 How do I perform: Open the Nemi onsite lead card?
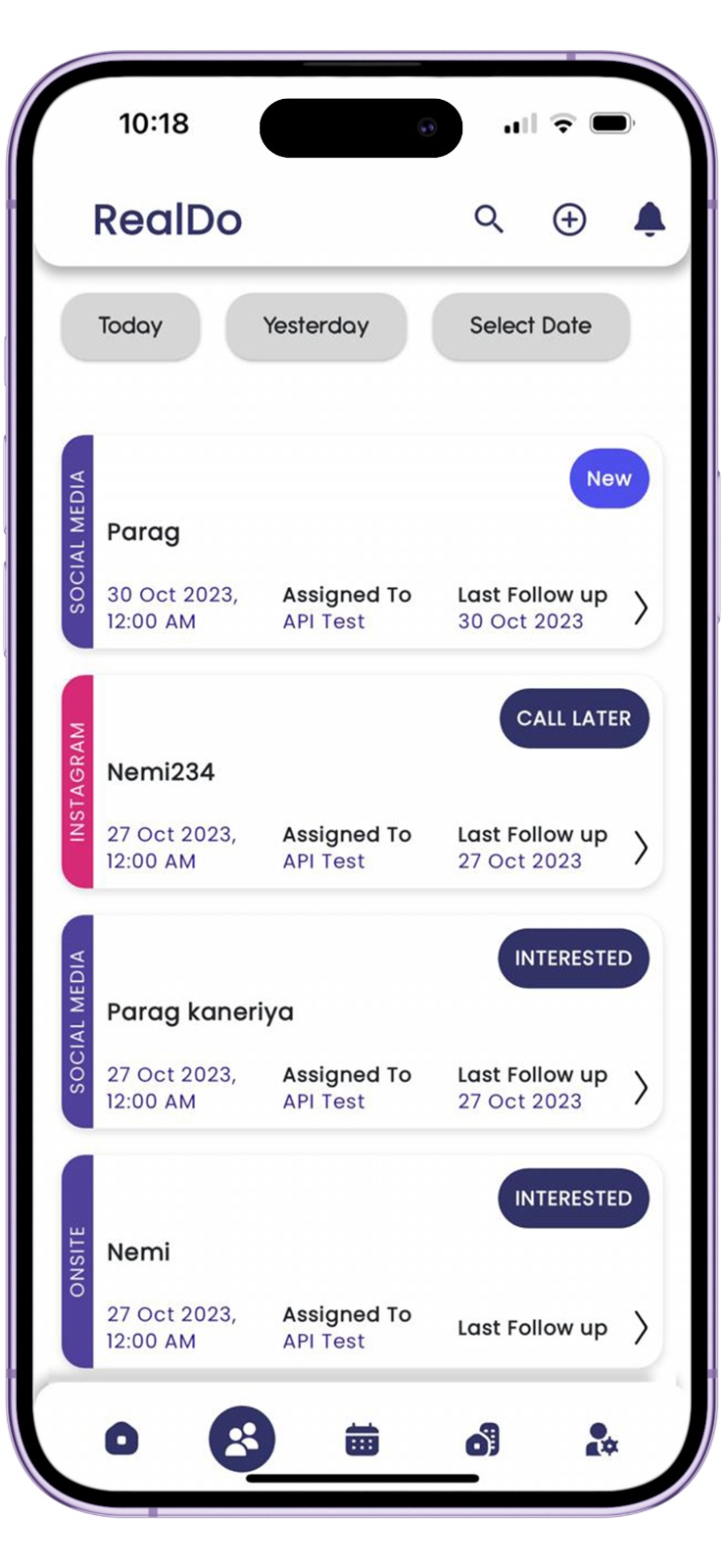tap(362, 1261)
